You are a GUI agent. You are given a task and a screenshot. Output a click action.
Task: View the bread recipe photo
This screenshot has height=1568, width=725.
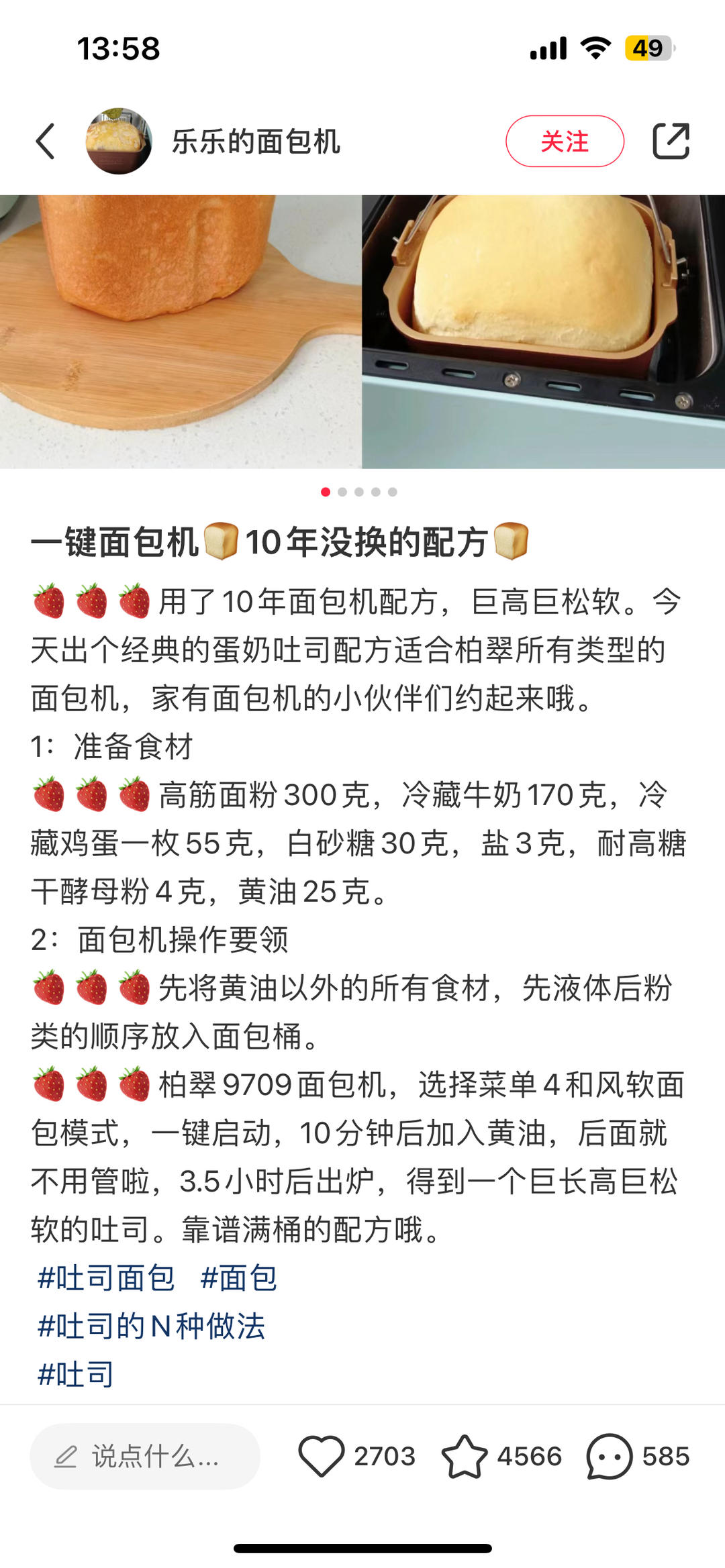pyautogui.click(x=362, y=331)
